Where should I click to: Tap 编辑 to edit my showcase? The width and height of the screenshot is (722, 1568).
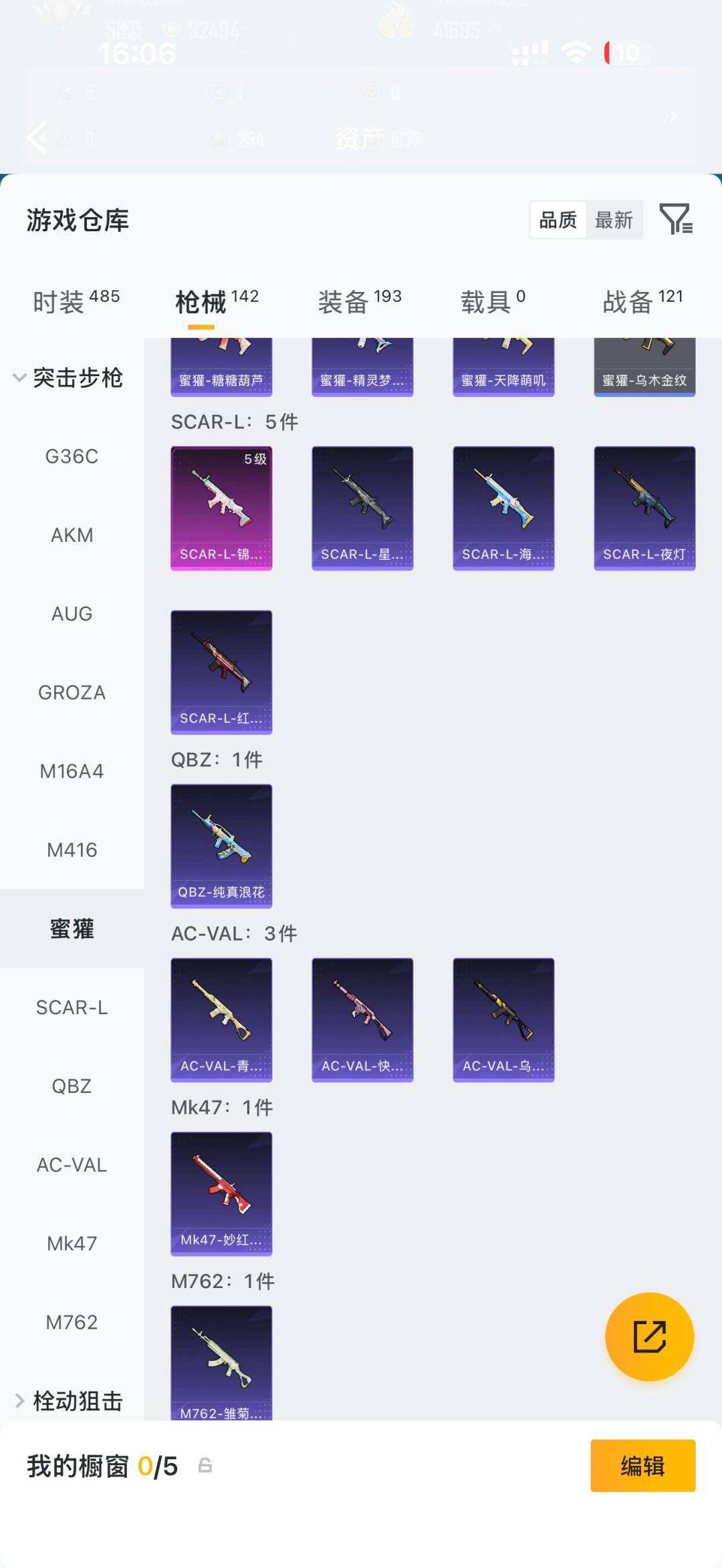click(x=642, y=1465)
